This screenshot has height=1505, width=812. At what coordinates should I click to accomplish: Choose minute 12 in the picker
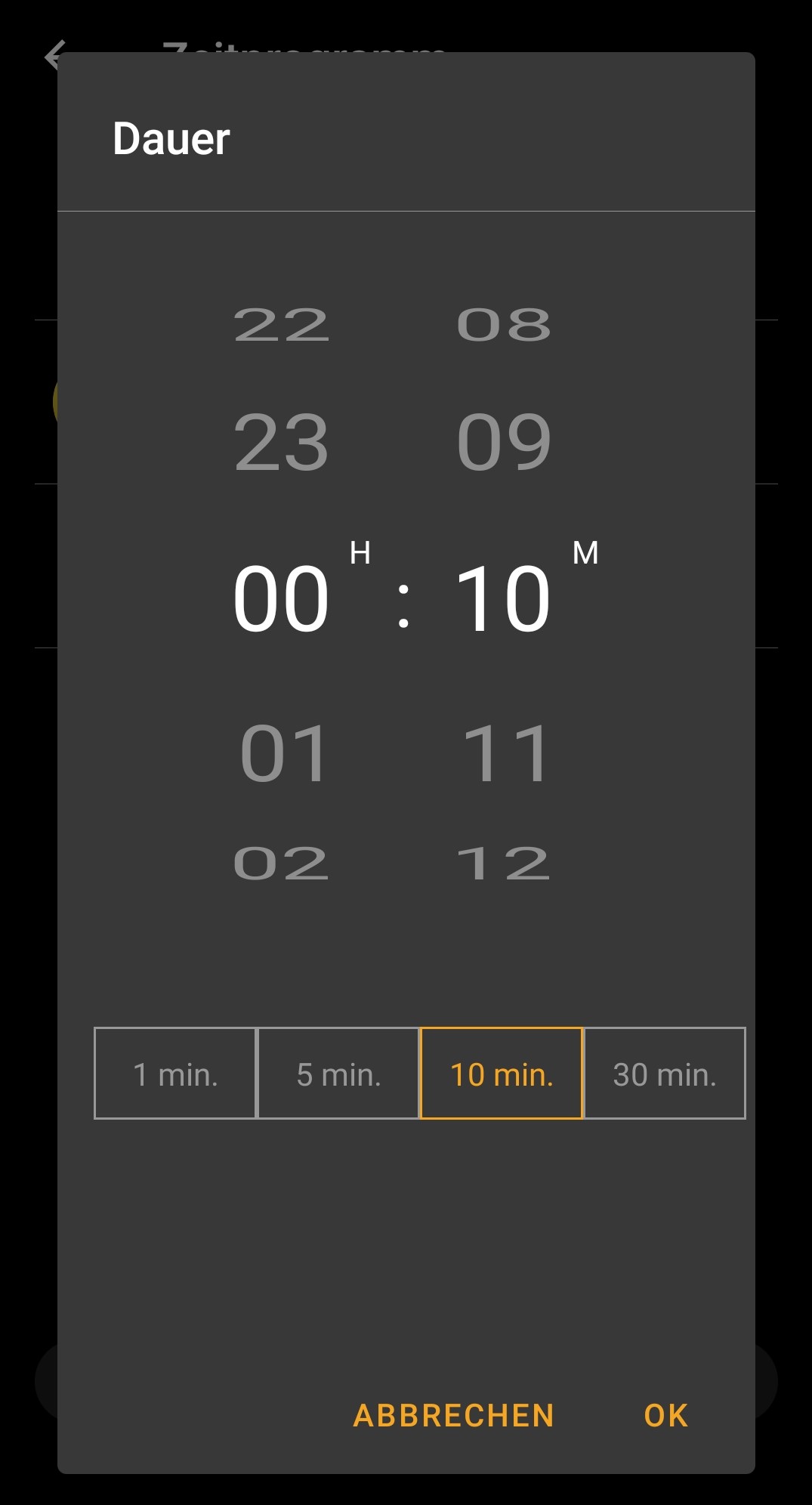click(504, 864)
